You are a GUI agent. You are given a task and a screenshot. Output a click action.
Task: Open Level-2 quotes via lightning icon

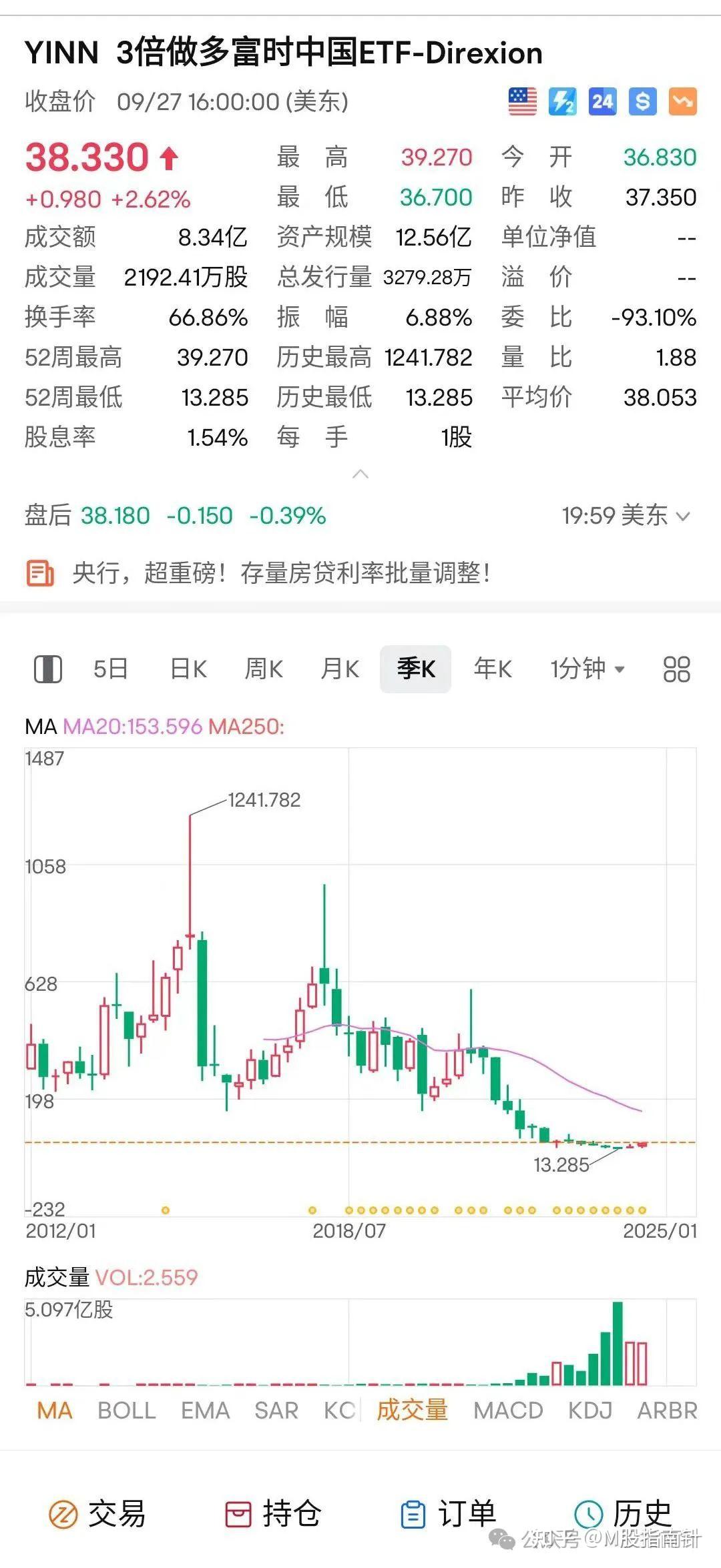coord(563,100)
